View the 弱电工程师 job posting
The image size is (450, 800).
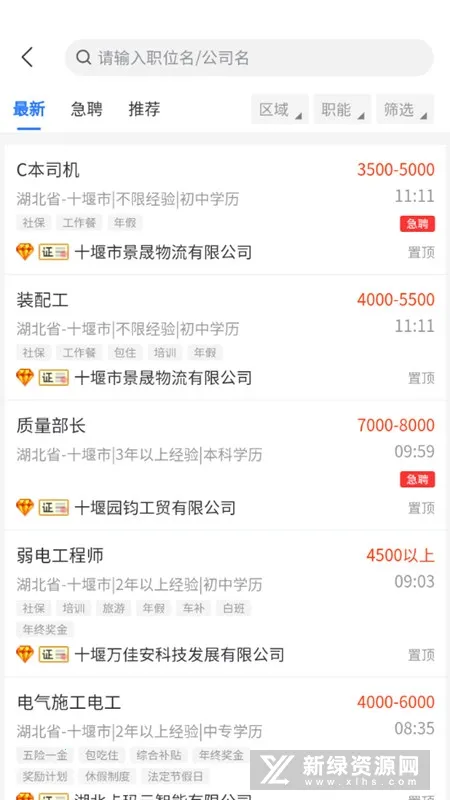[x=225, y=603]
